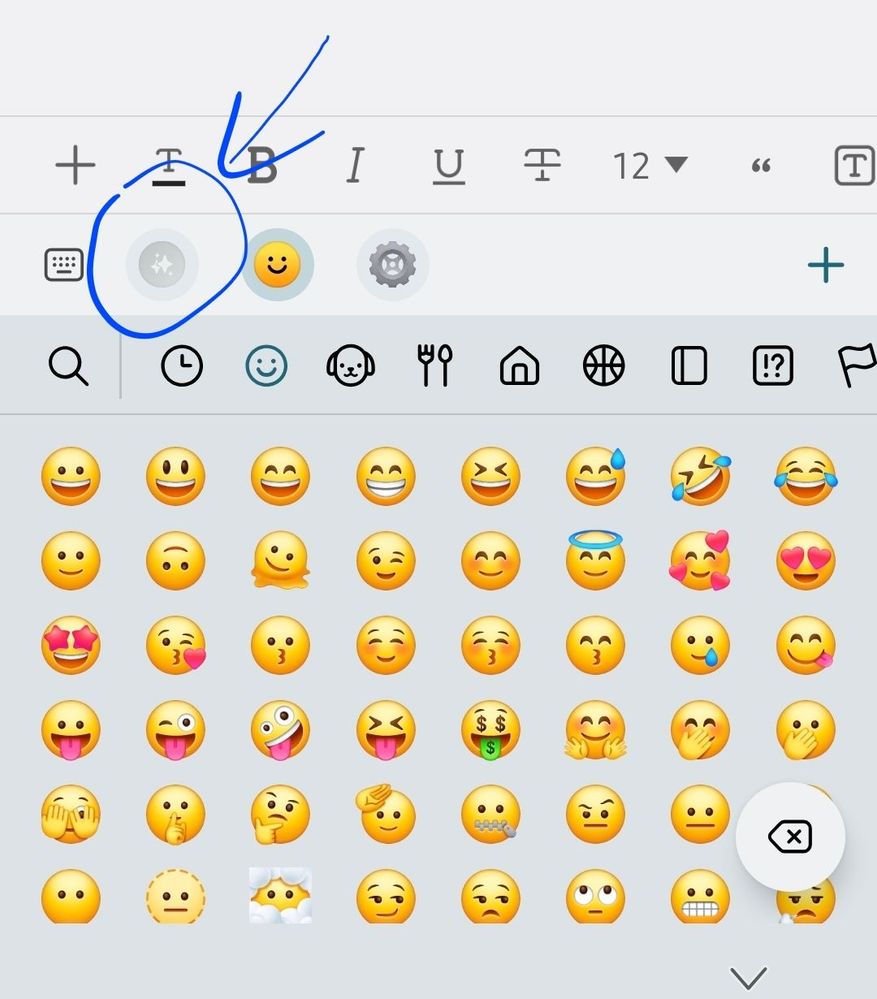
Task: Switch to symbols emoji category
Action: coord(772,367)
